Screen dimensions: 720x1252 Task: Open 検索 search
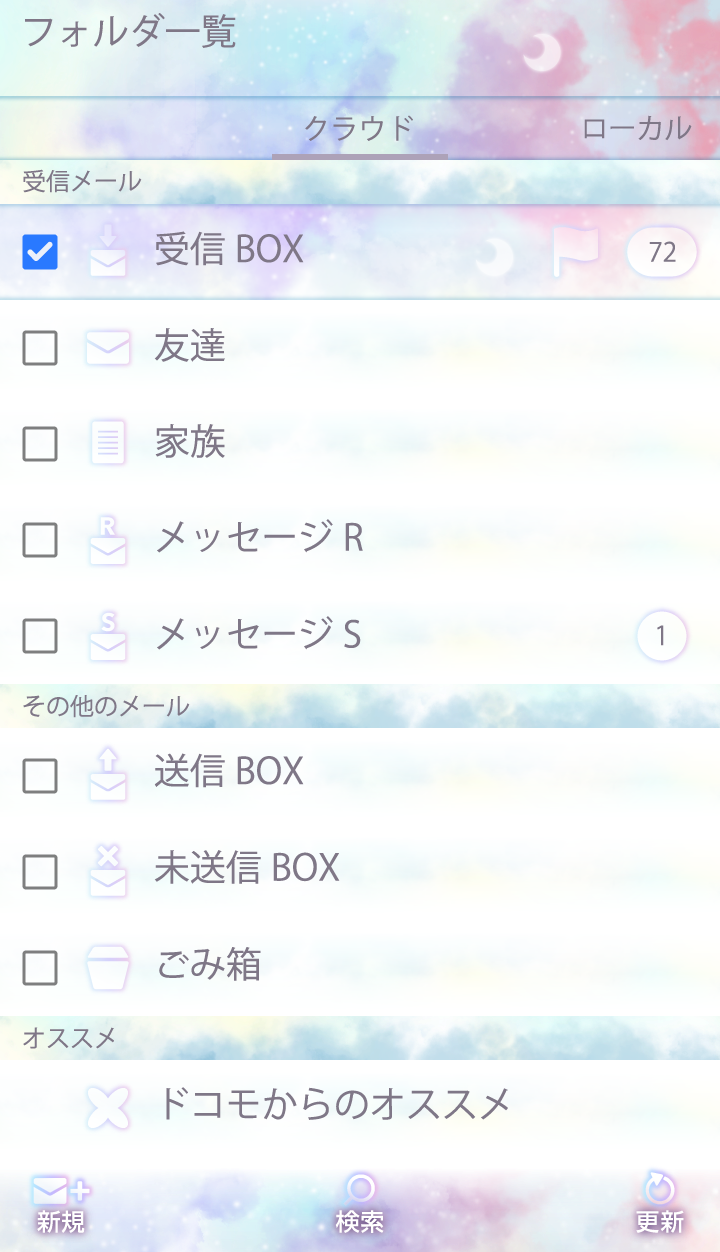pyautogui.click(x=360, y=1205)
